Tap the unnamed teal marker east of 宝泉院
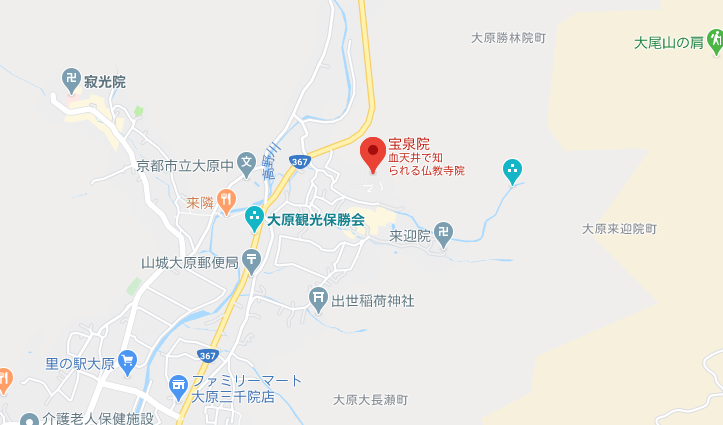The height and width of the screenshot is (425, 723). click(x=513, y=172)
